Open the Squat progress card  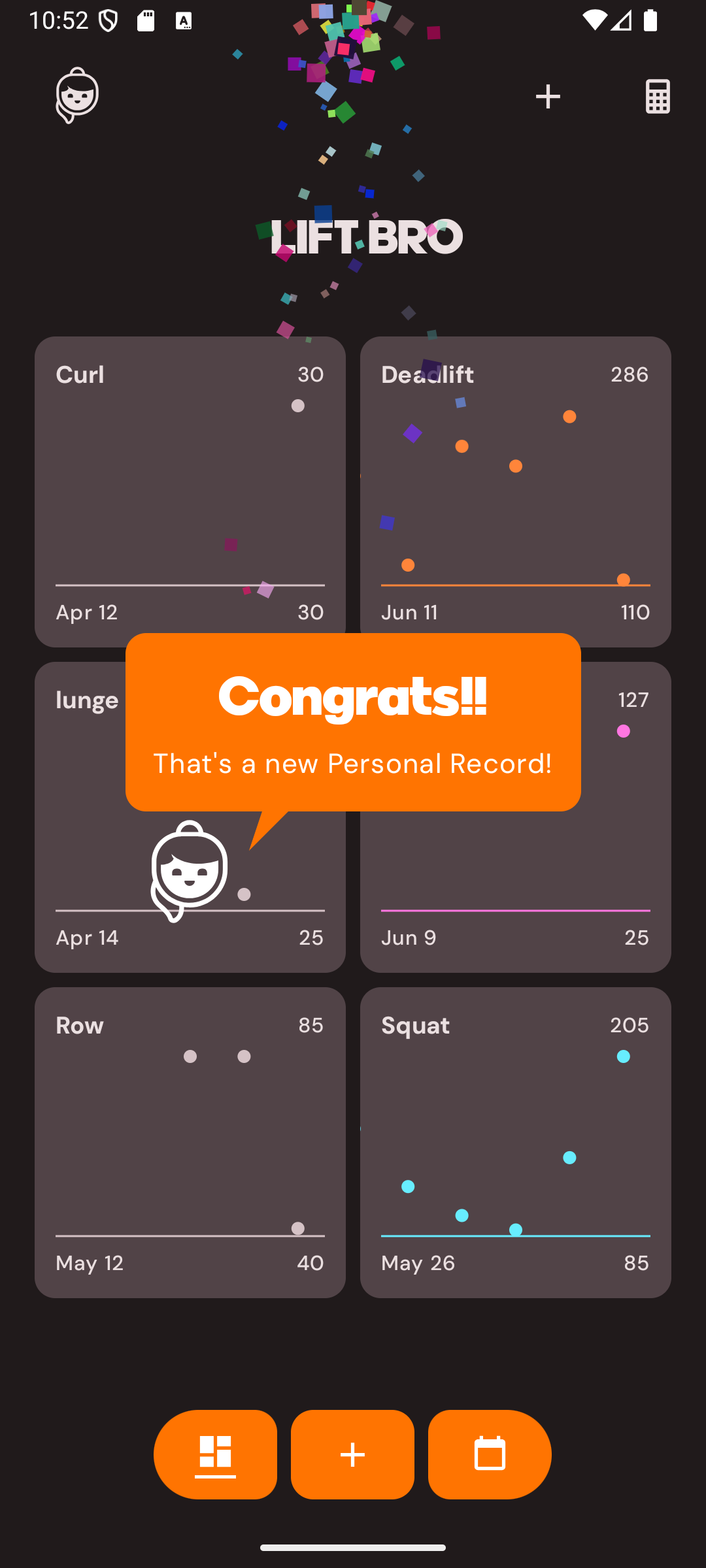coord(515,1142)
